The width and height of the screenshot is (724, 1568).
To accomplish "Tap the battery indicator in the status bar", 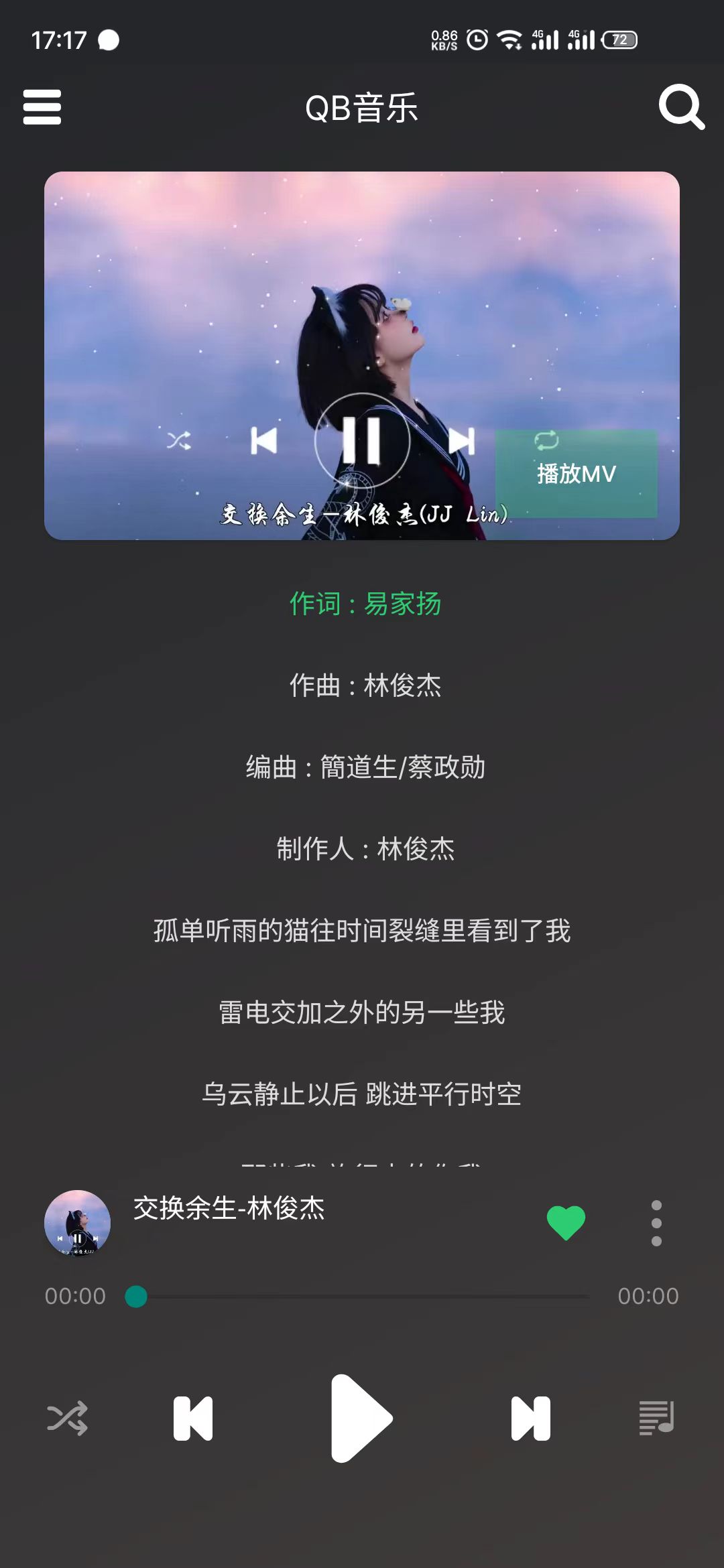I will point(620,40).
